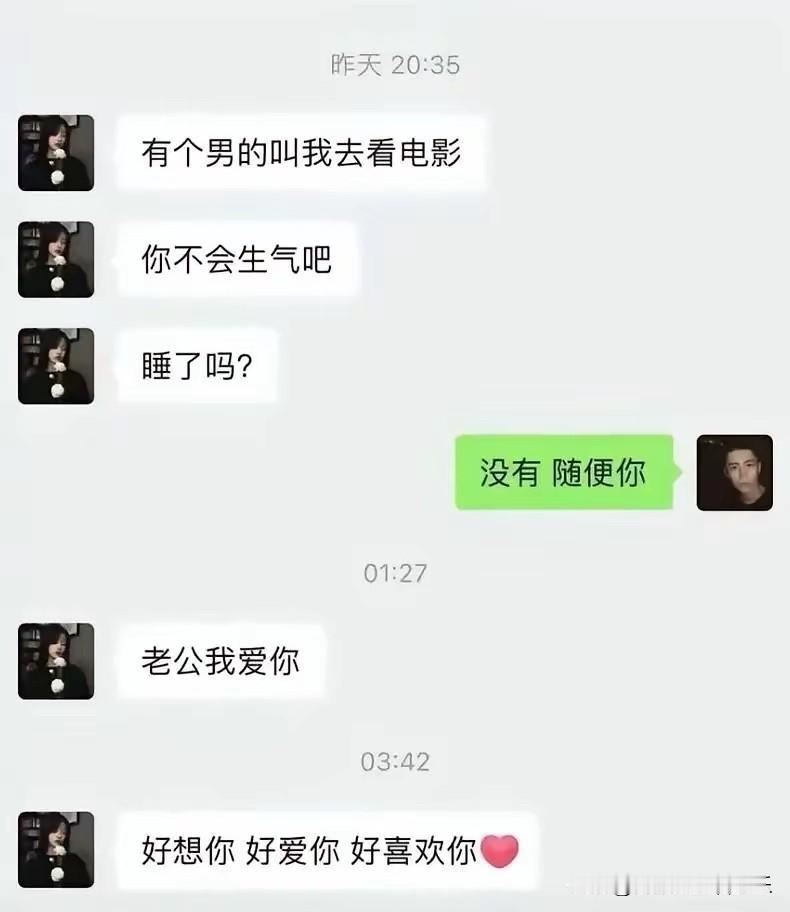Click the timestamp "01:27"
This screenshot has height=912, width=790.
(394, 572)
